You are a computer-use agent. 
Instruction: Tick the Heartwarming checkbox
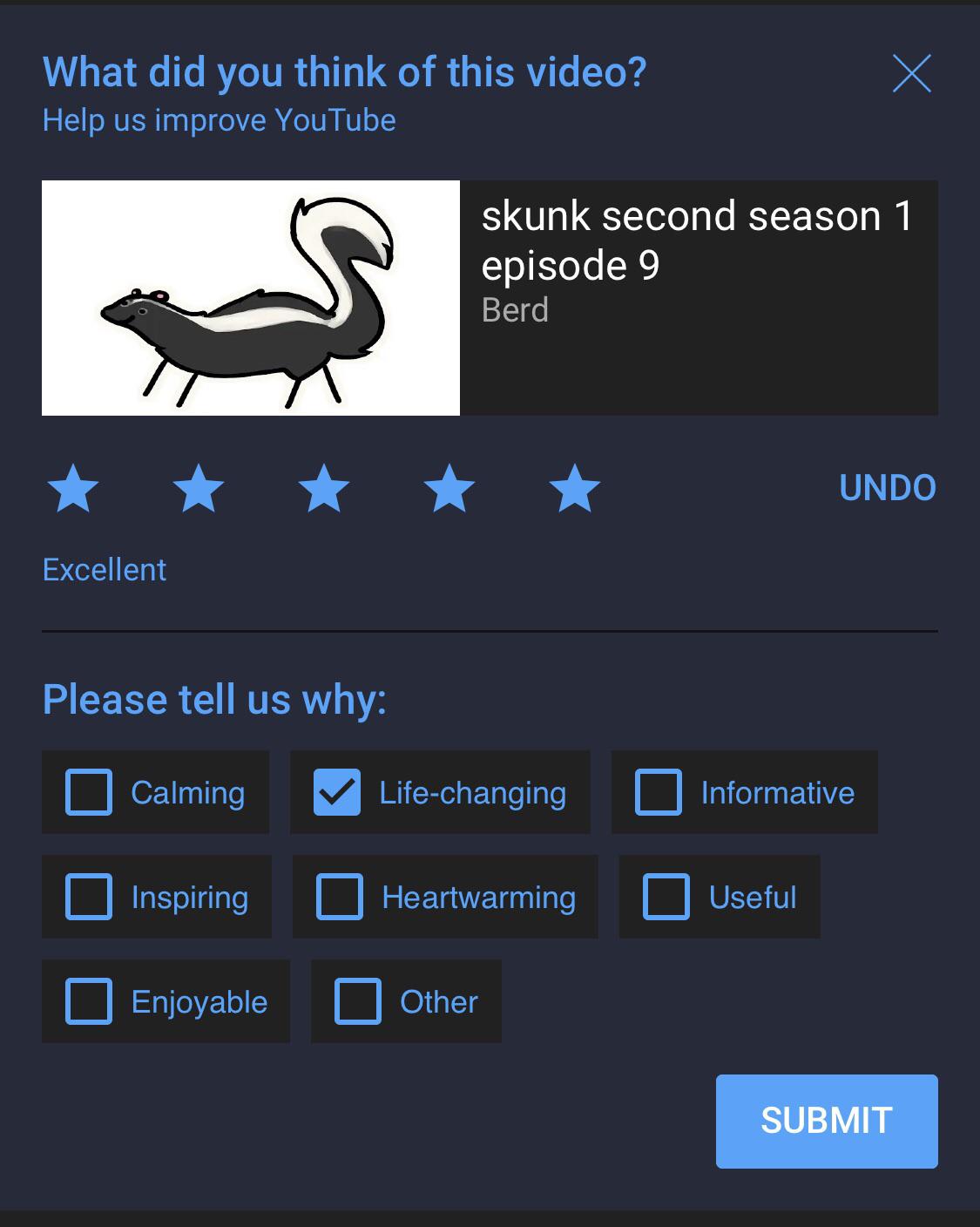point(340,897)
